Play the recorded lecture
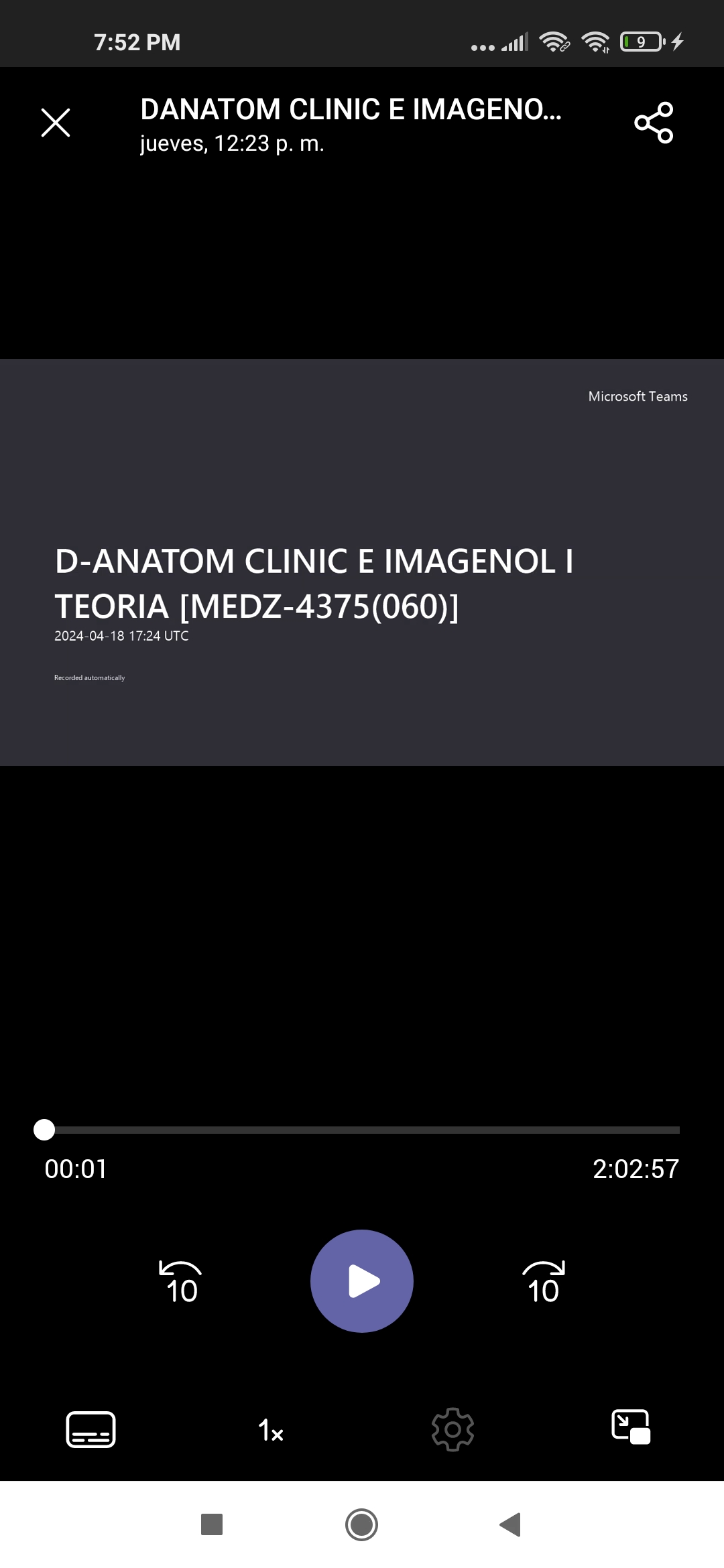This screenshot has width=724, height=1568. [362, 1281]
